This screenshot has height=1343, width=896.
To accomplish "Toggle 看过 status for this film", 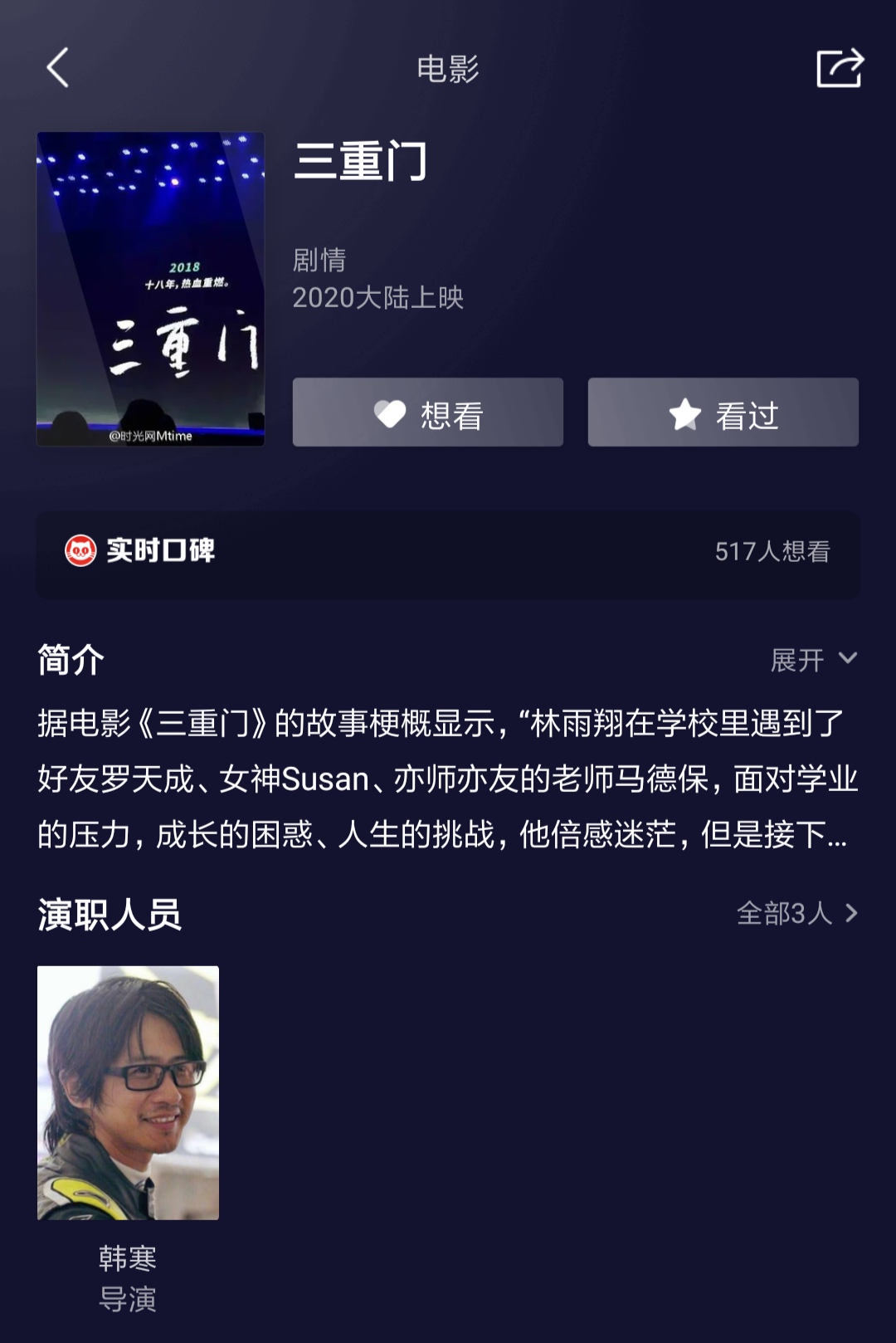I will click(x=722, y=412).
